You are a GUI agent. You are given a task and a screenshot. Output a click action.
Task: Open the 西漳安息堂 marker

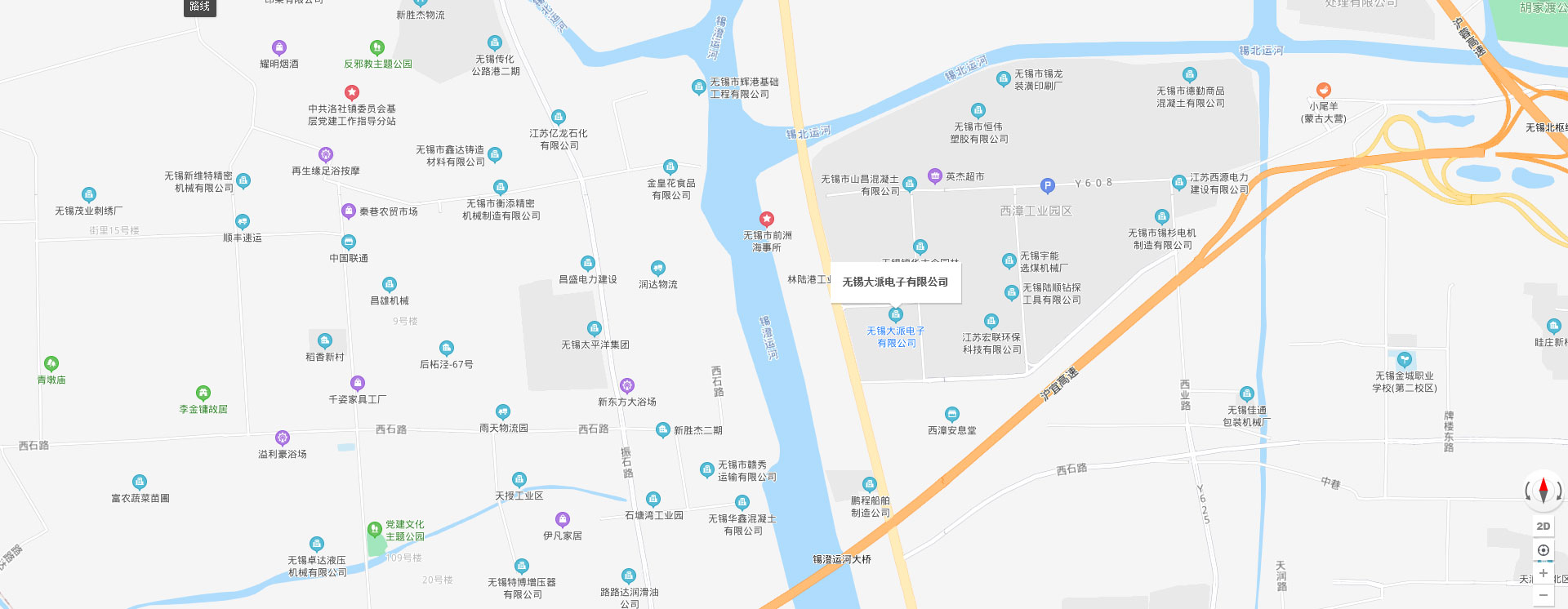[x=952, y=415]
